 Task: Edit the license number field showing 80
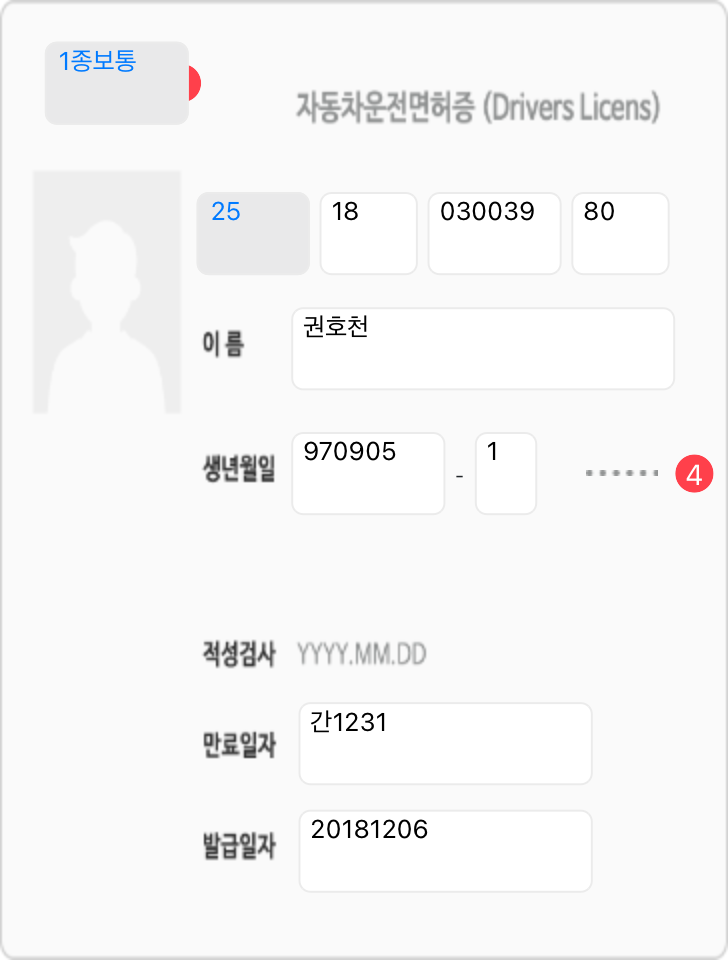click(x=620, y=233)
